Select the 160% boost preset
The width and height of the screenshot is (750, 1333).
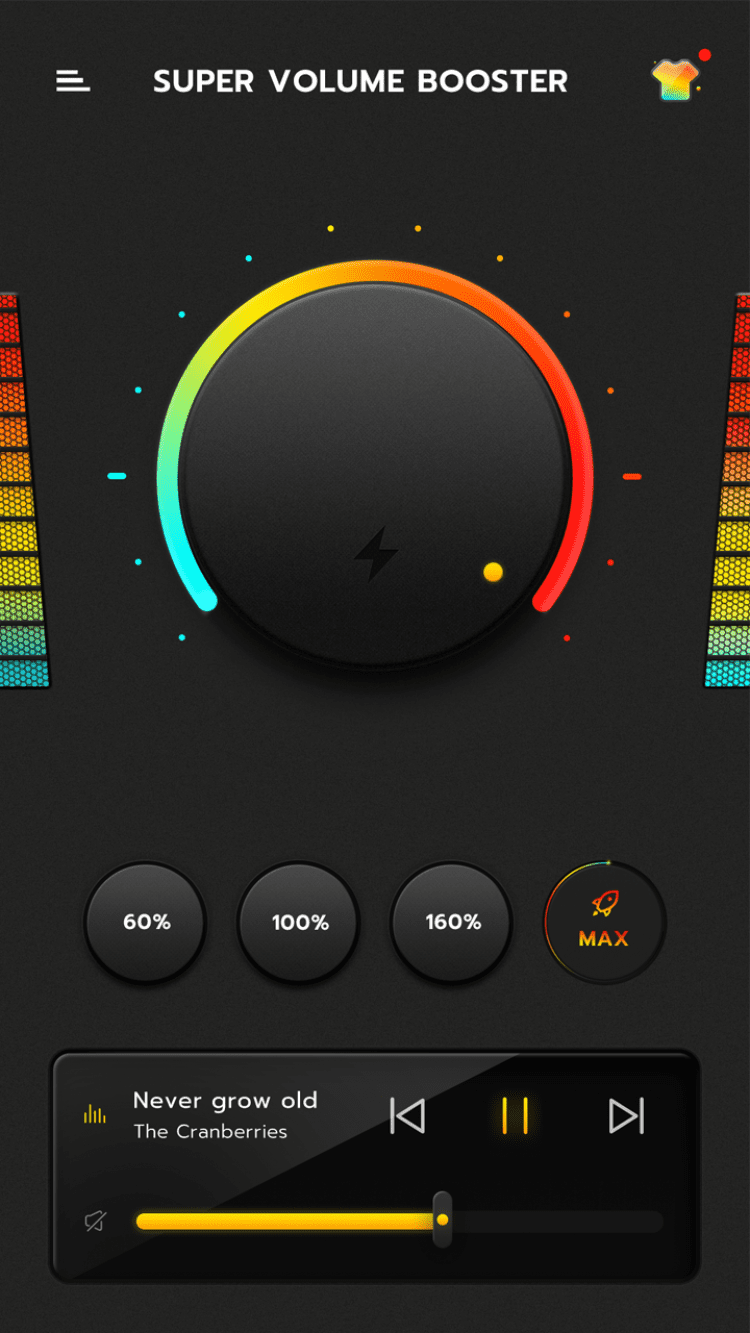click(452, 922)
